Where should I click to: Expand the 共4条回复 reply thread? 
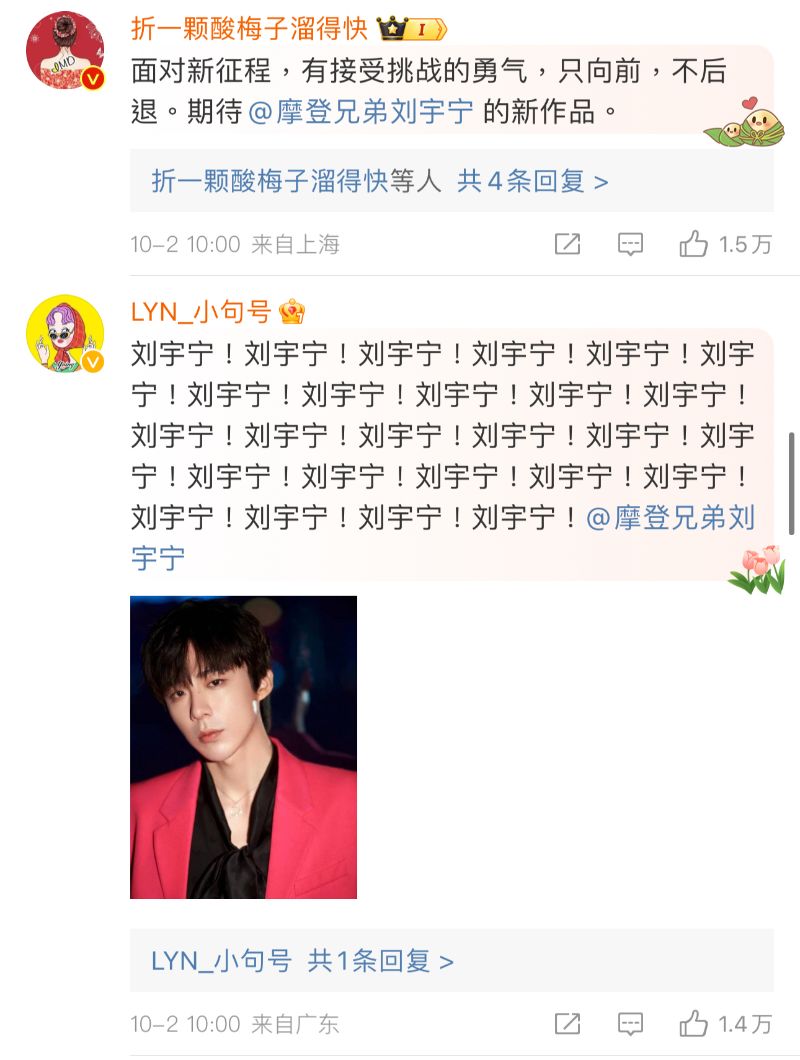pos(532,181)
